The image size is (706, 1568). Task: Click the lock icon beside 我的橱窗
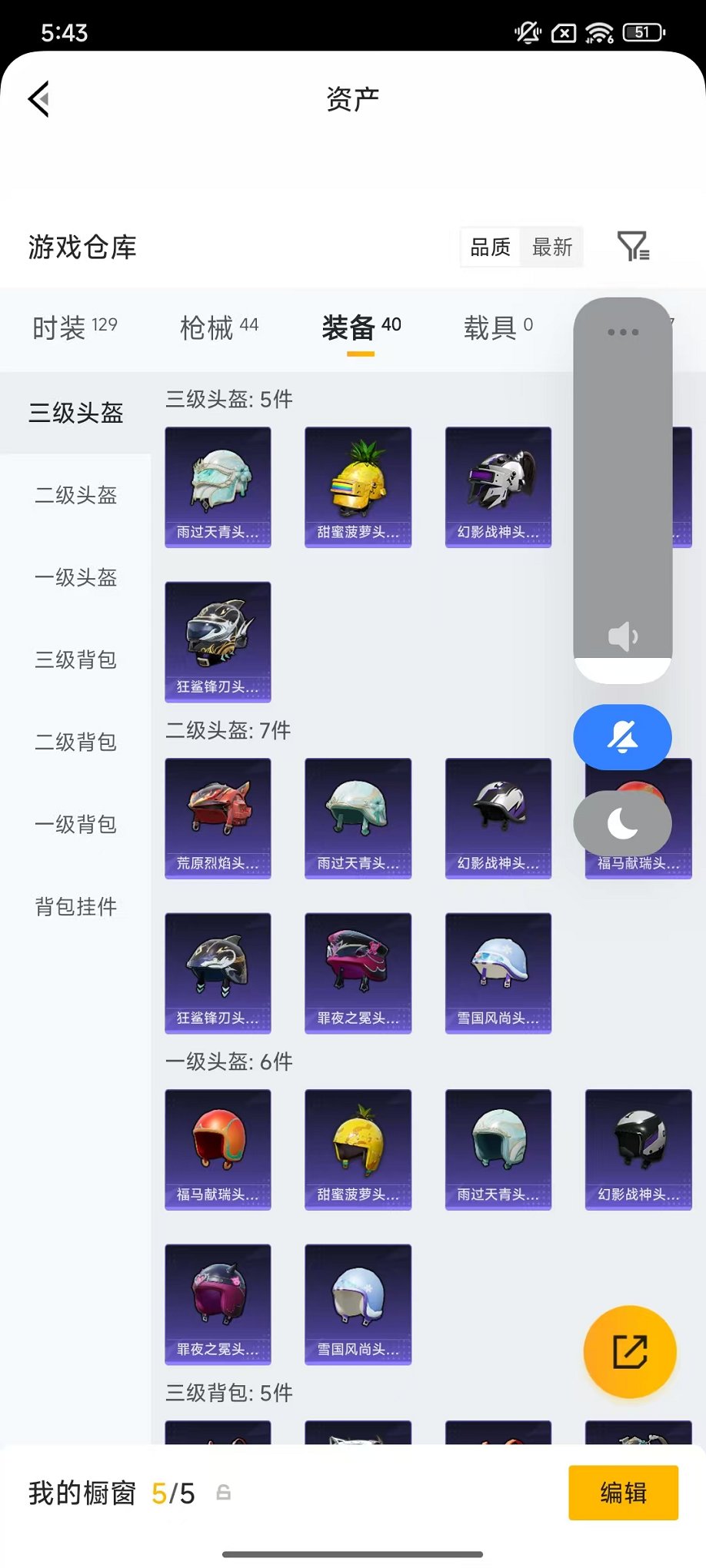coord(223,1493)
